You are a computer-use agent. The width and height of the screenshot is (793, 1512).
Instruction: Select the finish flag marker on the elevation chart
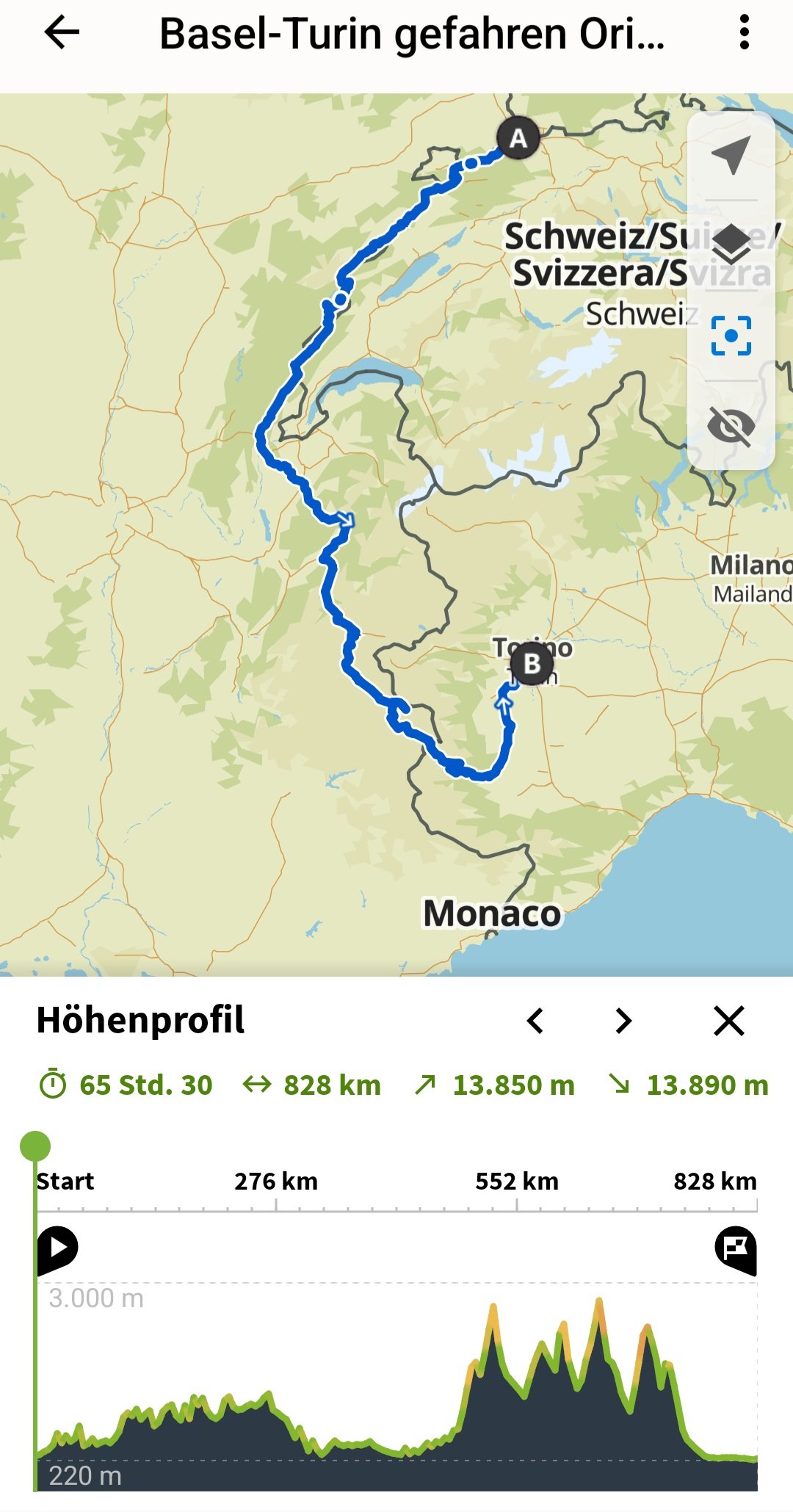(x=735, y=1248)
